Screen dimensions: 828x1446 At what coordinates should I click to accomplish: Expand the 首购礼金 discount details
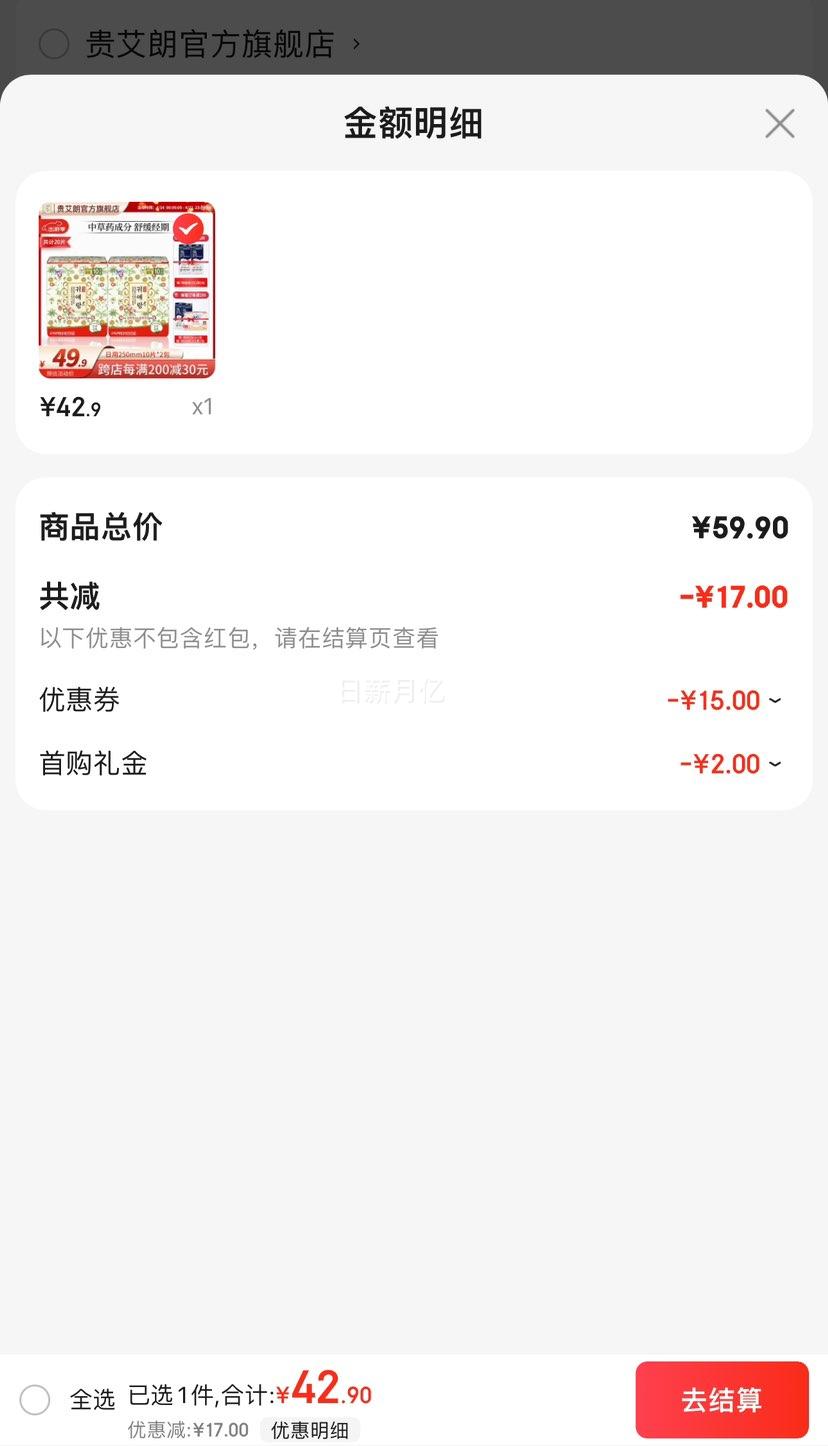coord(776,763)
